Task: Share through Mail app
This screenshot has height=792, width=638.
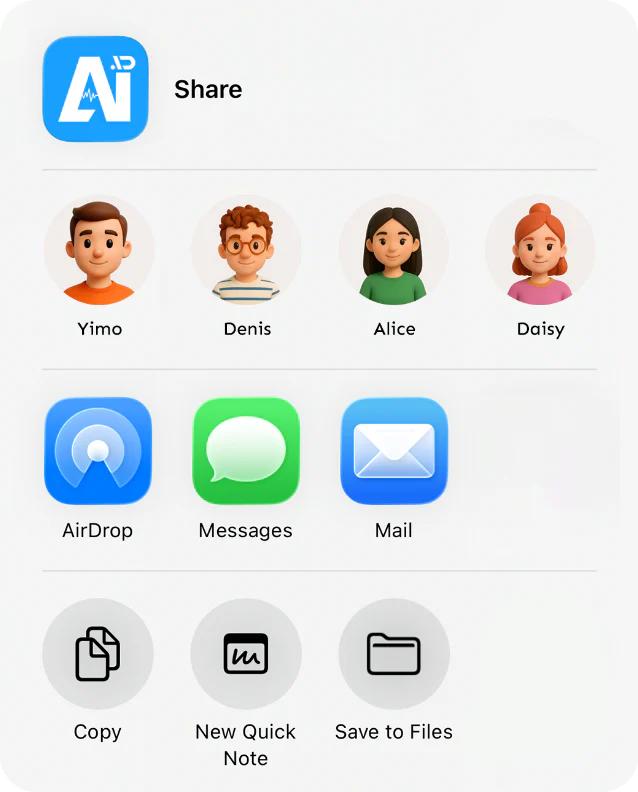Action: (x=394, y=452)
